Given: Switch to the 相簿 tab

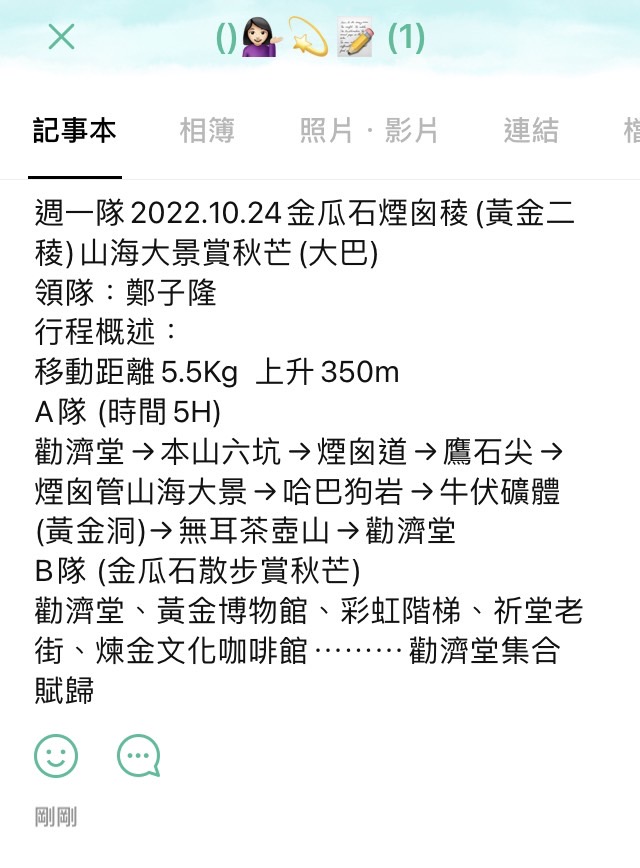Looking at the screenshot, I should click(207, 131).
